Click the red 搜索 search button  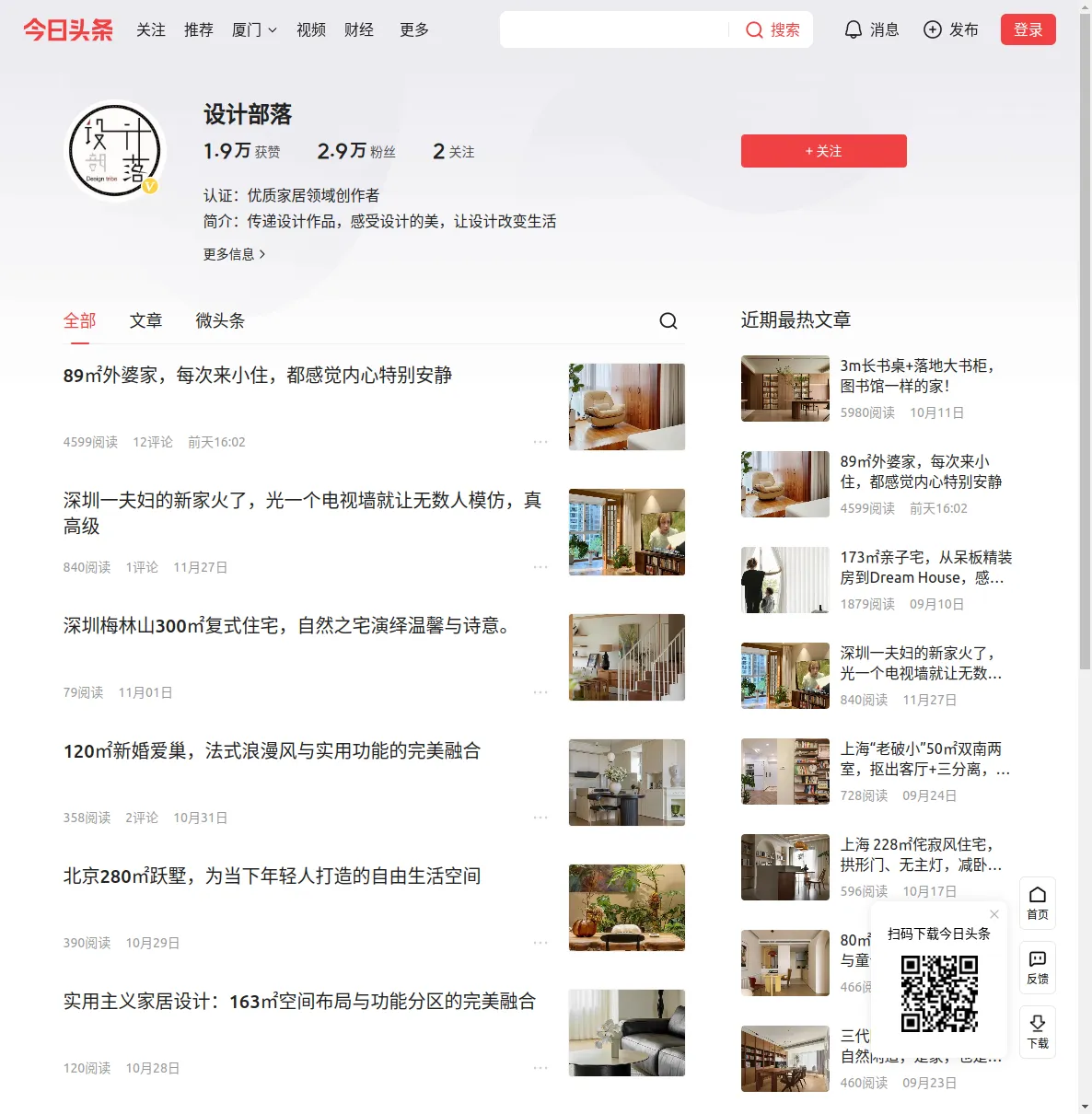point(773,29)
